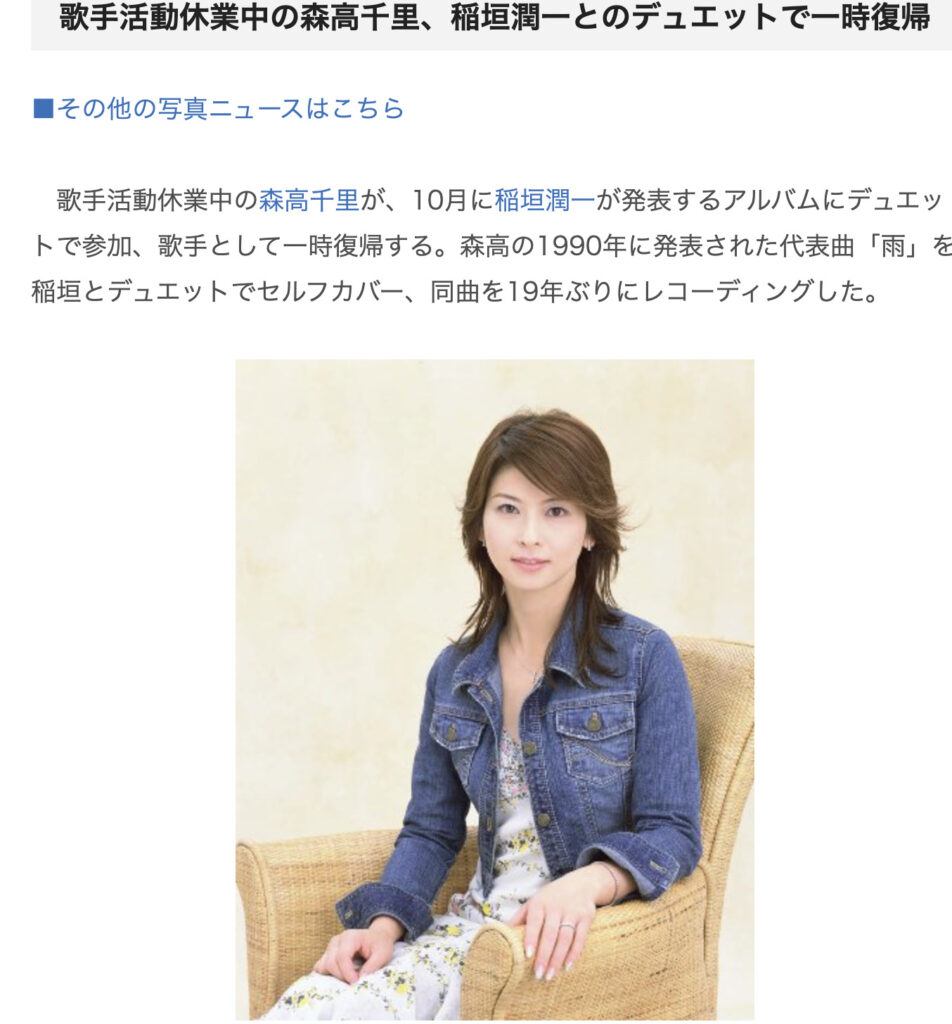Viewport: 952px width, 1024px height.
Task: Enlarge the article photo
Action: coord(494,689)
